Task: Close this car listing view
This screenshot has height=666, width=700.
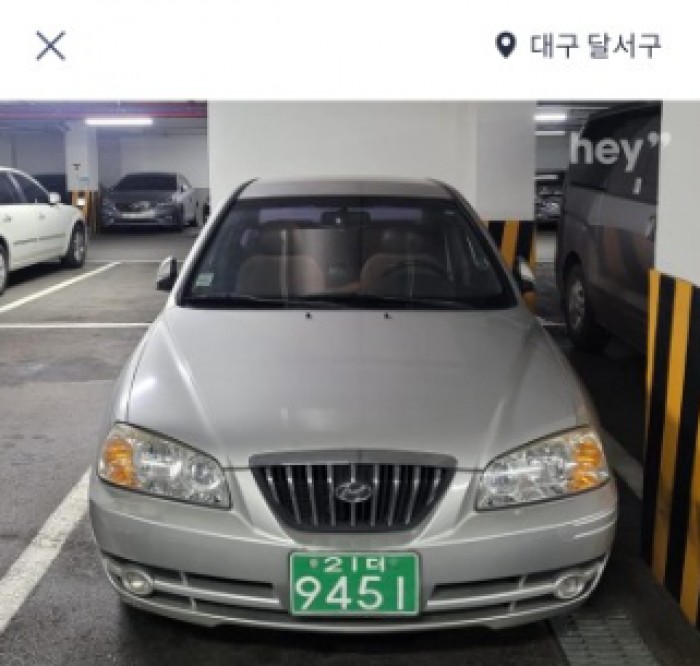Action: click(50, 45)
